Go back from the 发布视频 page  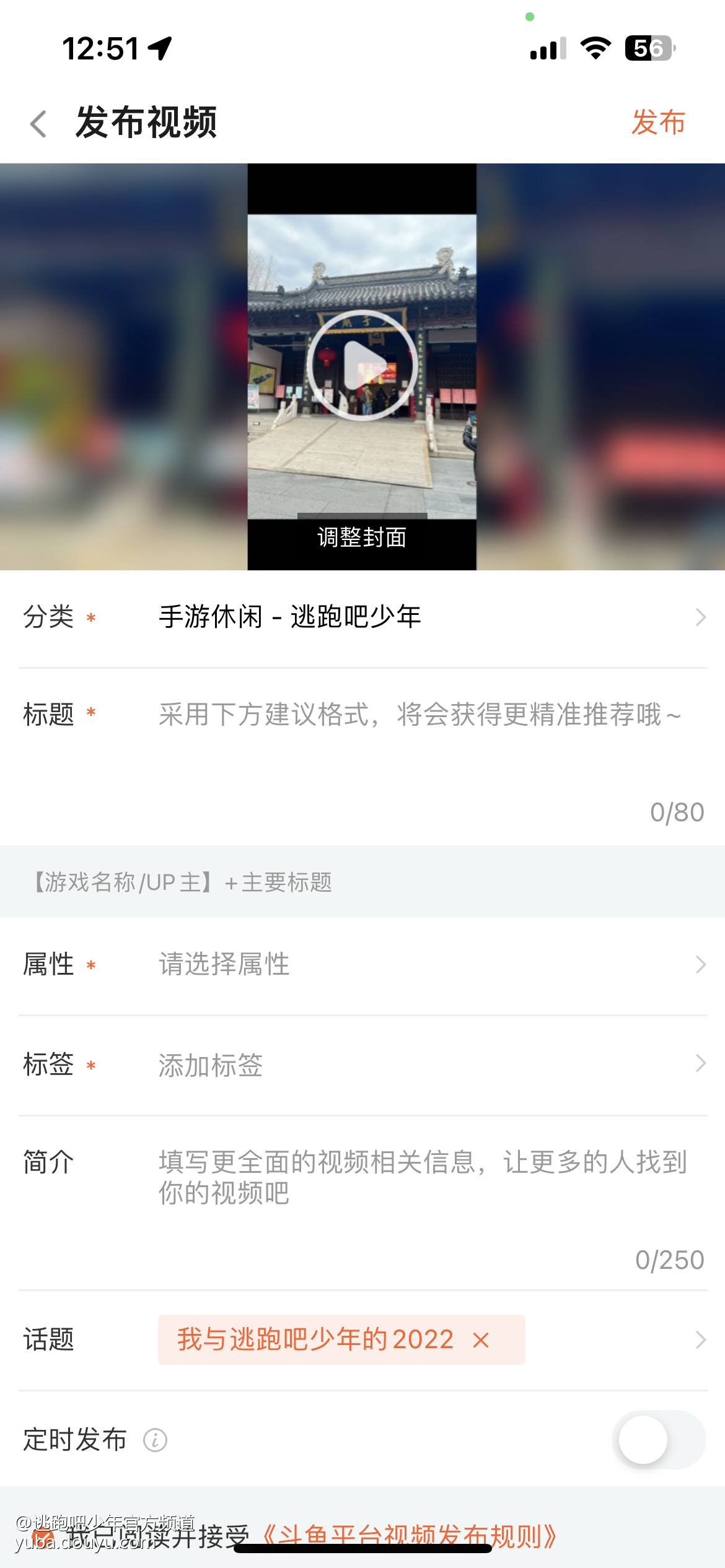pyautogui.click(x=38, y=123)
